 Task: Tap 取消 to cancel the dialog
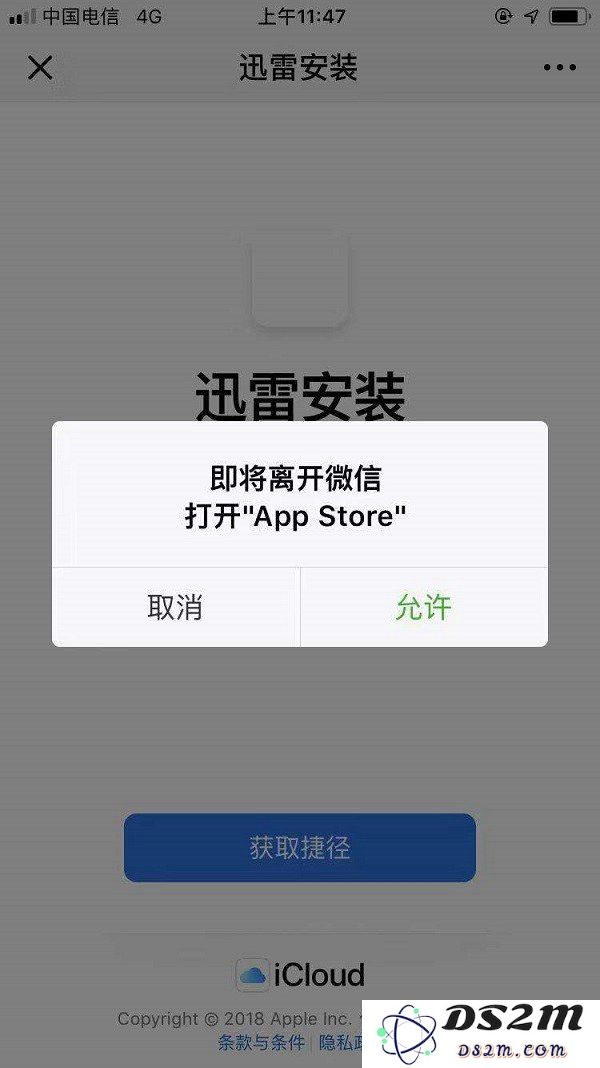176,607
